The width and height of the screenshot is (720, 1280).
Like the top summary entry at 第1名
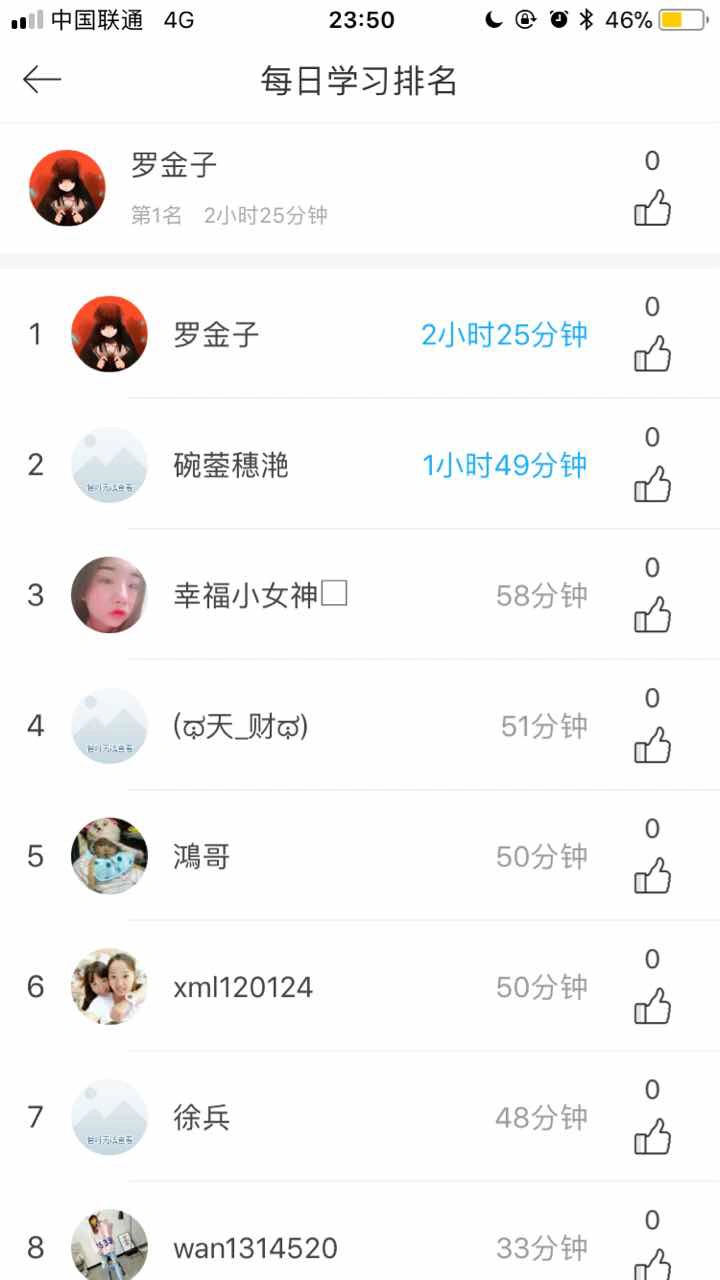652,208
